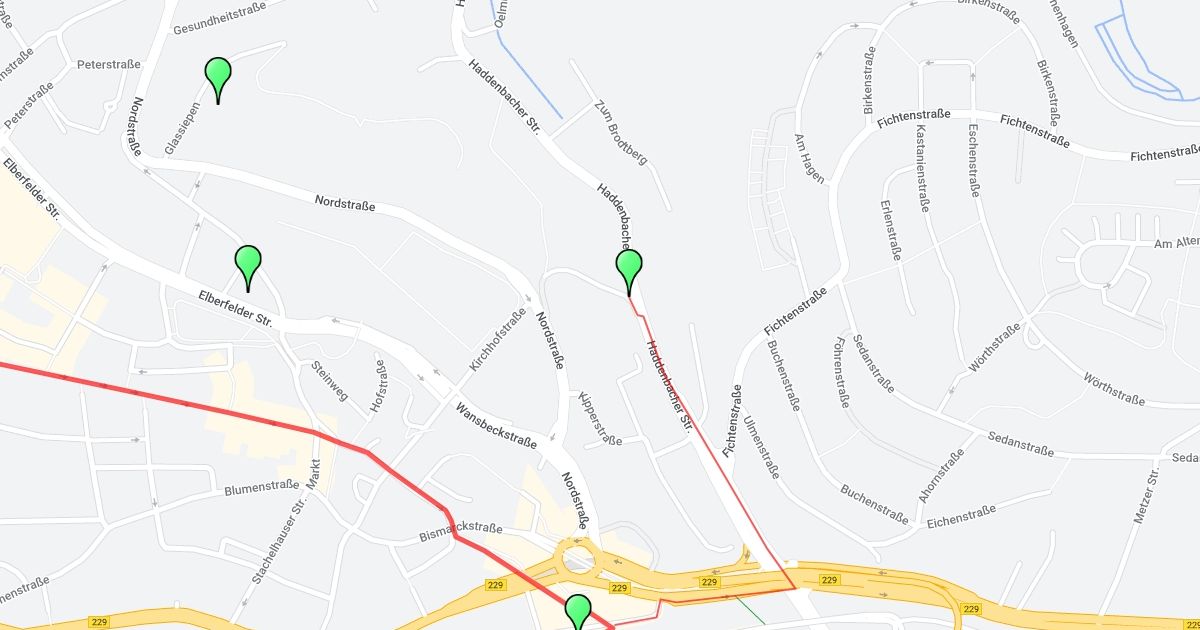Select the green marker near Glassiepen
Viewport: 1200px width, 630px height.
[218, 75]
